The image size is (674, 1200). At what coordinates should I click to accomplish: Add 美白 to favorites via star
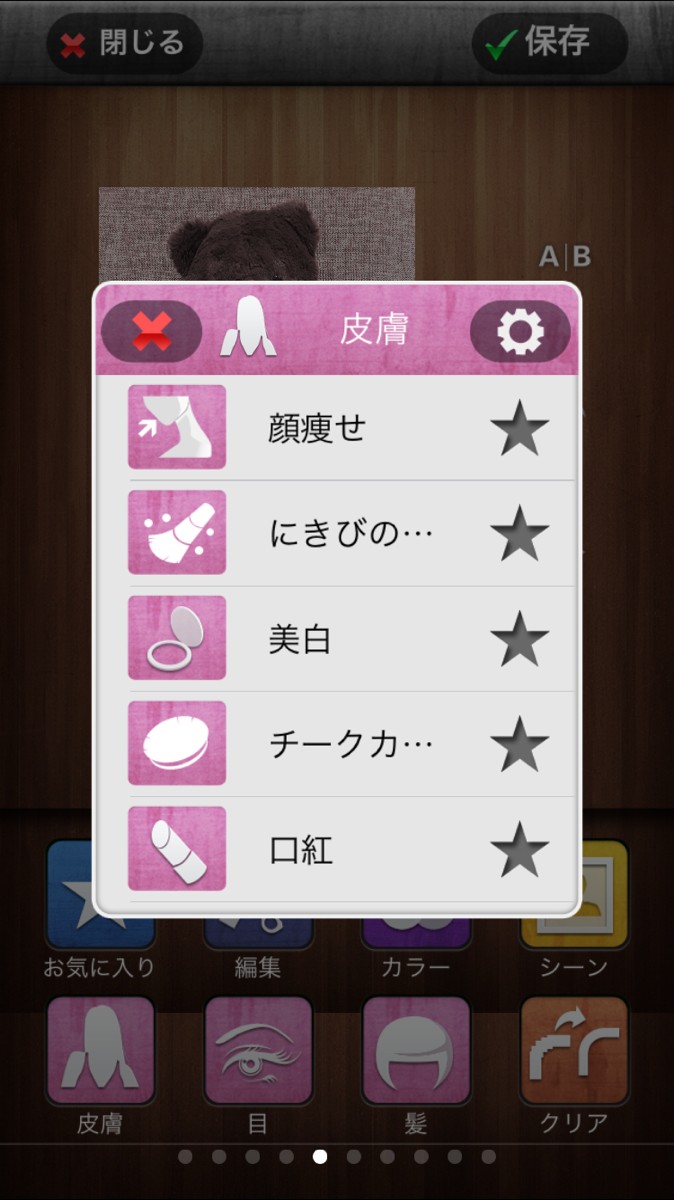click(519, 639)
